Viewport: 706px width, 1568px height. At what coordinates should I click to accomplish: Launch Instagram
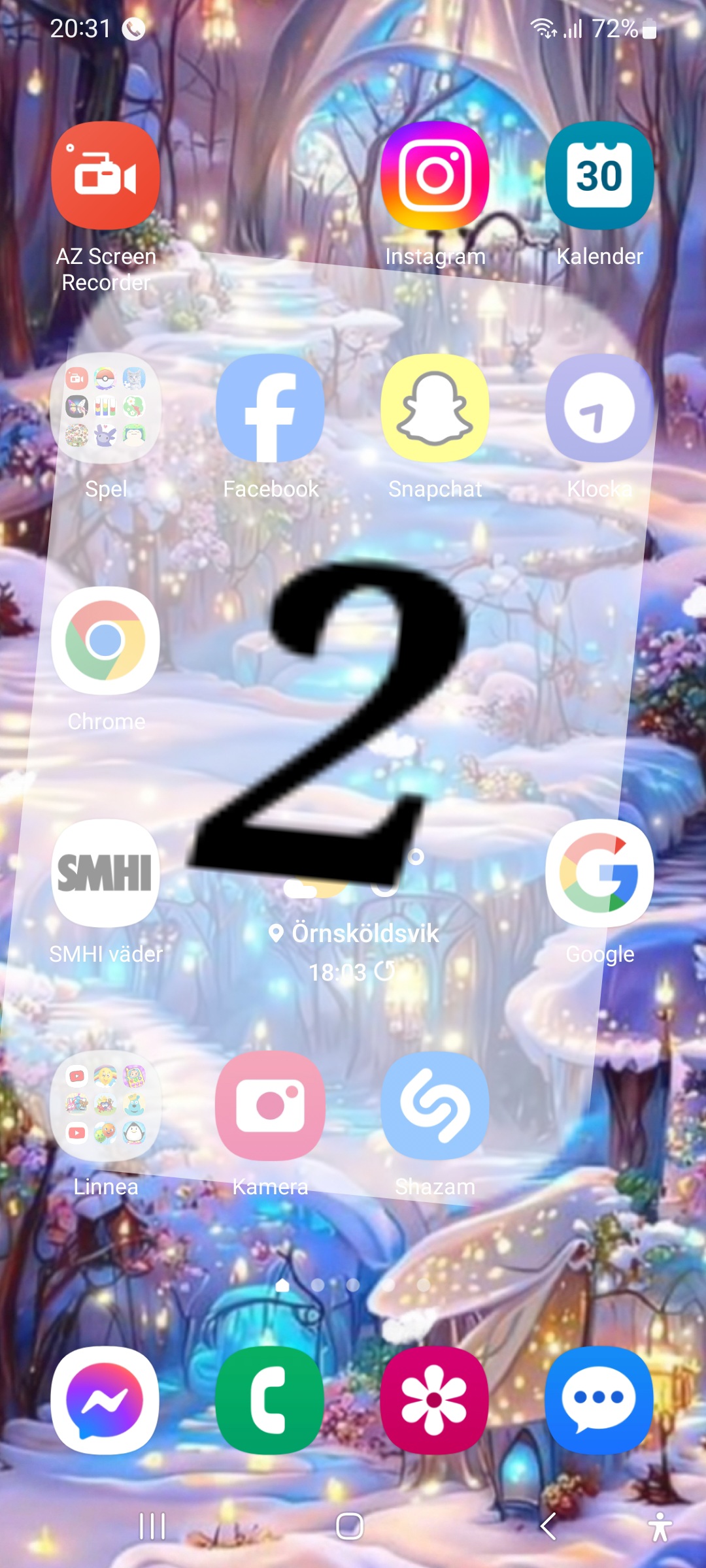(x=435, y=175)
